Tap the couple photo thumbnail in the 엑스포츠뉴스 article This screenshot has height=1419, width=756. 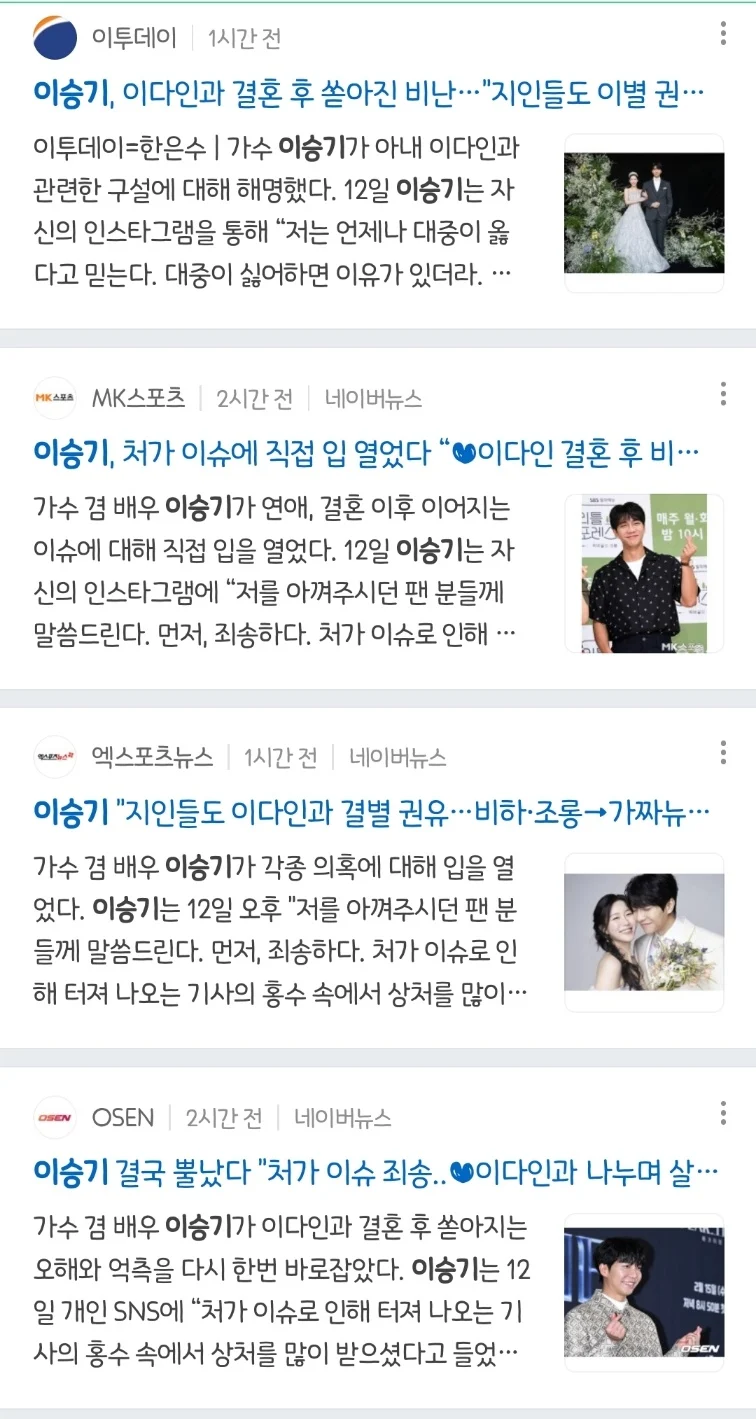coord(644,932)
